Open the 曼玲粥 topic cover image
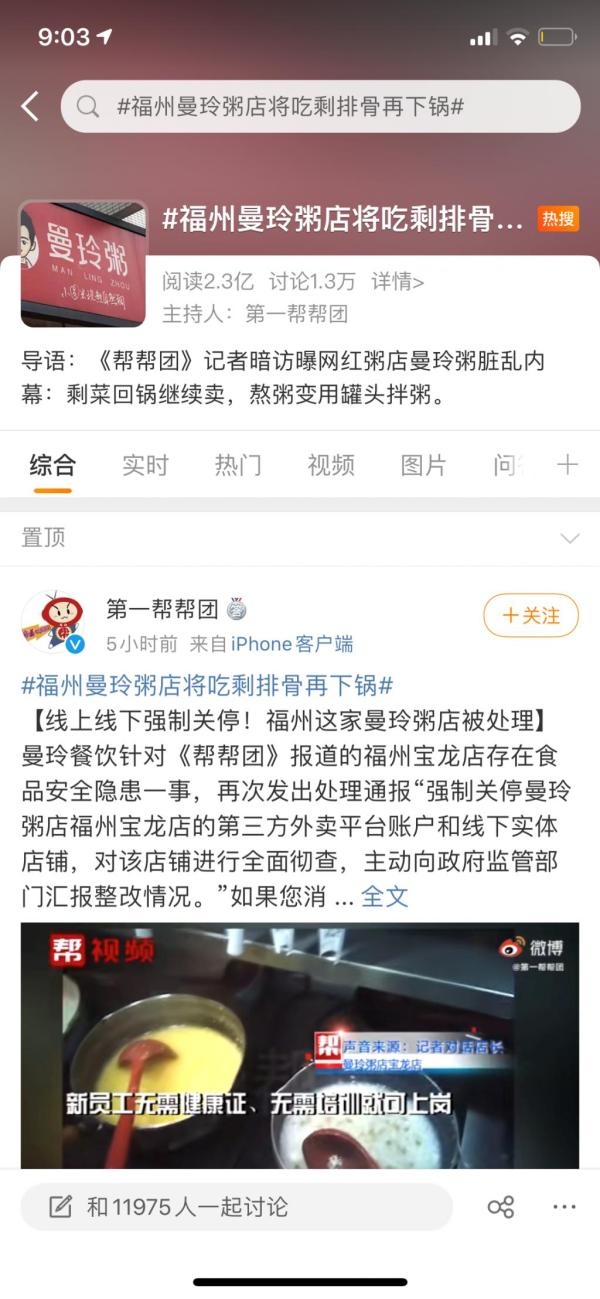 (x=83, y=264)
